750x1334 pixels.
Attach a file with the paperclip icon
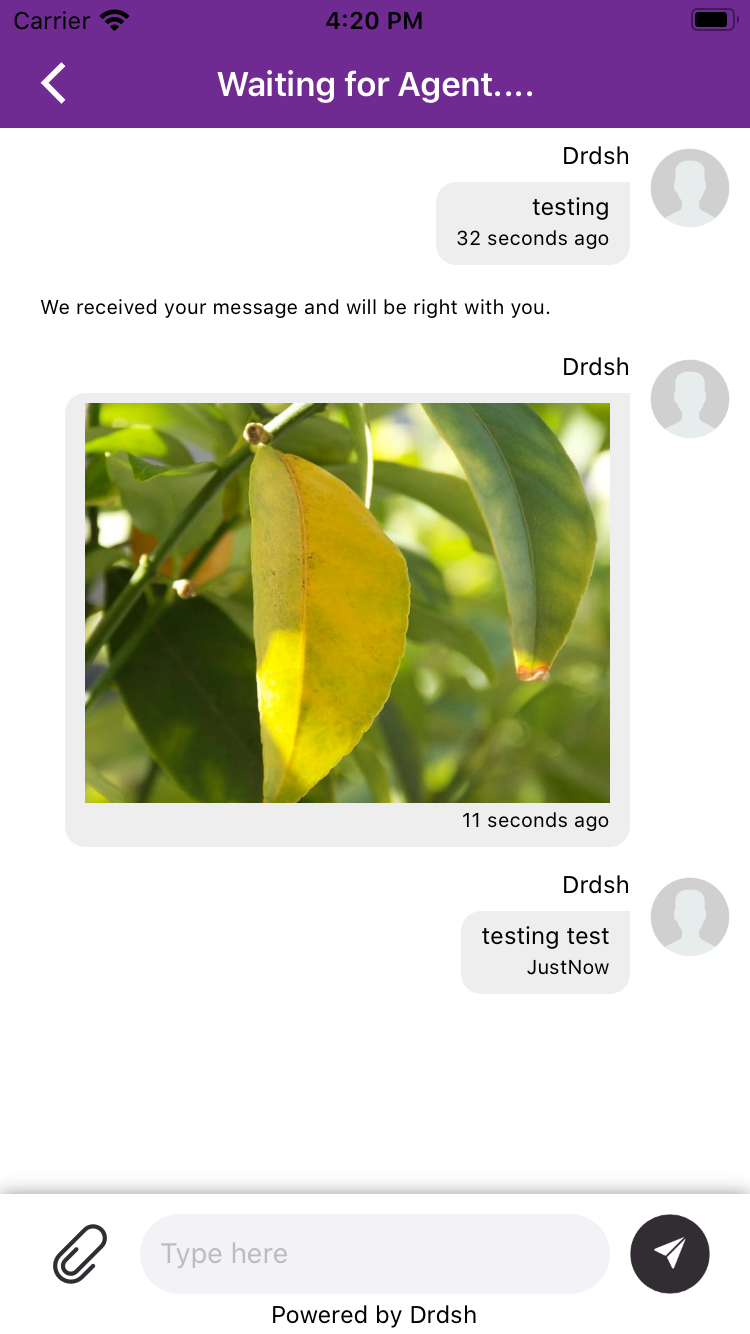[x=80, y=1253]
